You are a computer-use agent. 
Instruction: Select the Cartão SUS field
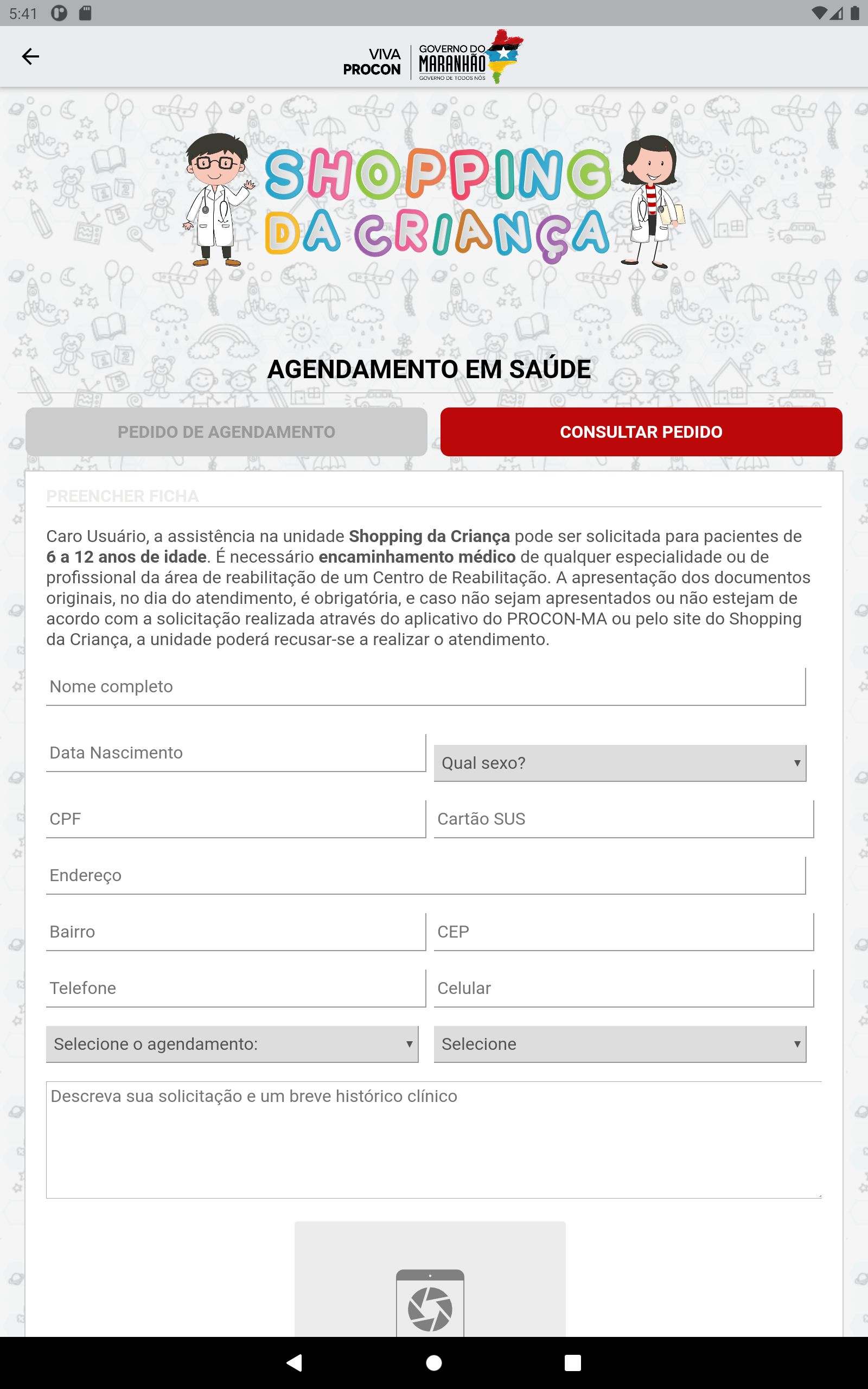[x=623, y=819]
